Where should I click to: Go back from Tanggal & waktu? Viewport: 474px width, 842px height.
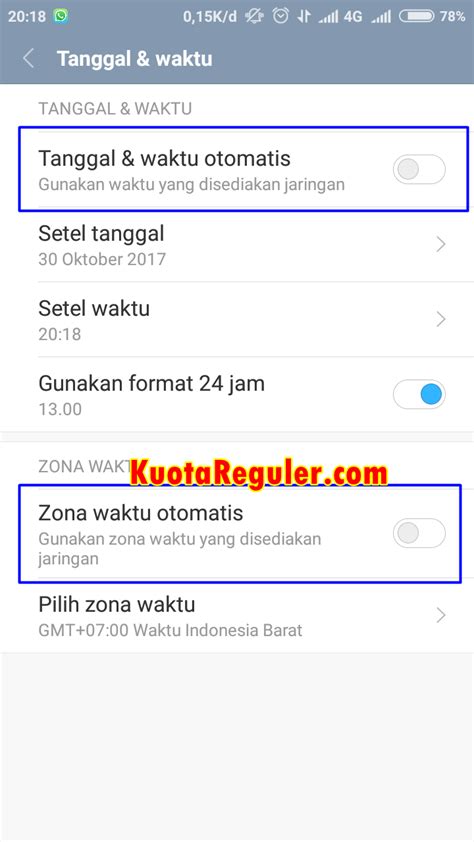point(29,58)
